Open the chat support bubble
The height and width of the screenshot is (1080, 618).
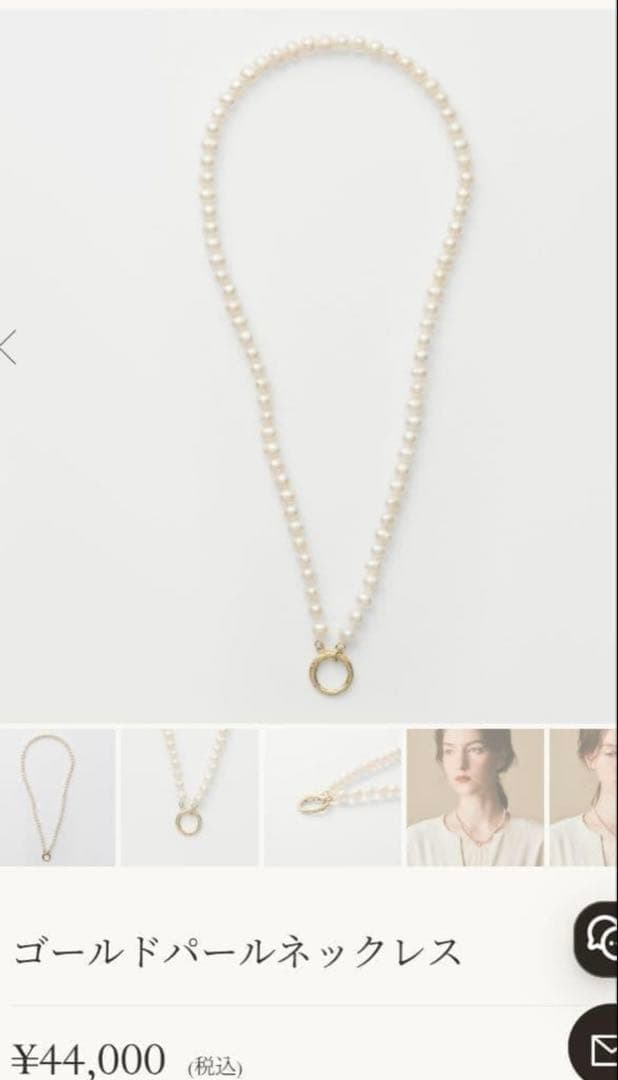tap(597, 938)
